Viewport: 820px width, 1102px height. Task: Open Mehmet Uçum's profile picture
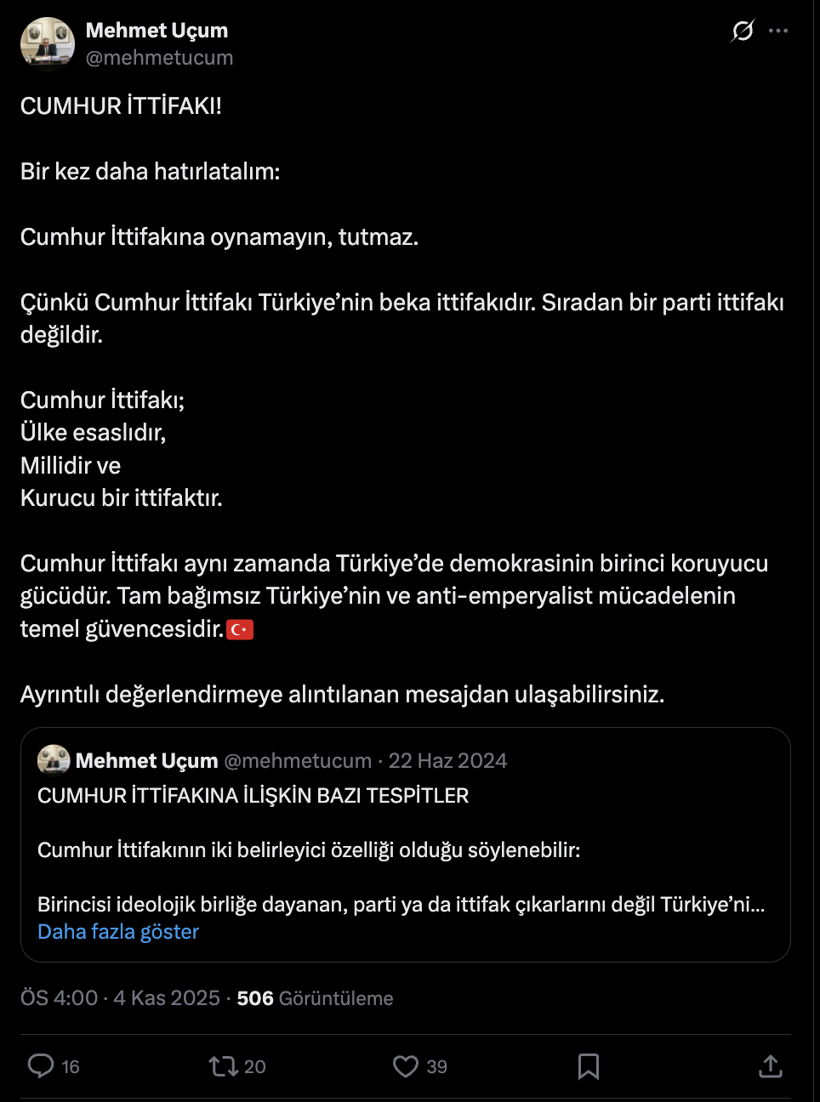click(x=47, y=43)
